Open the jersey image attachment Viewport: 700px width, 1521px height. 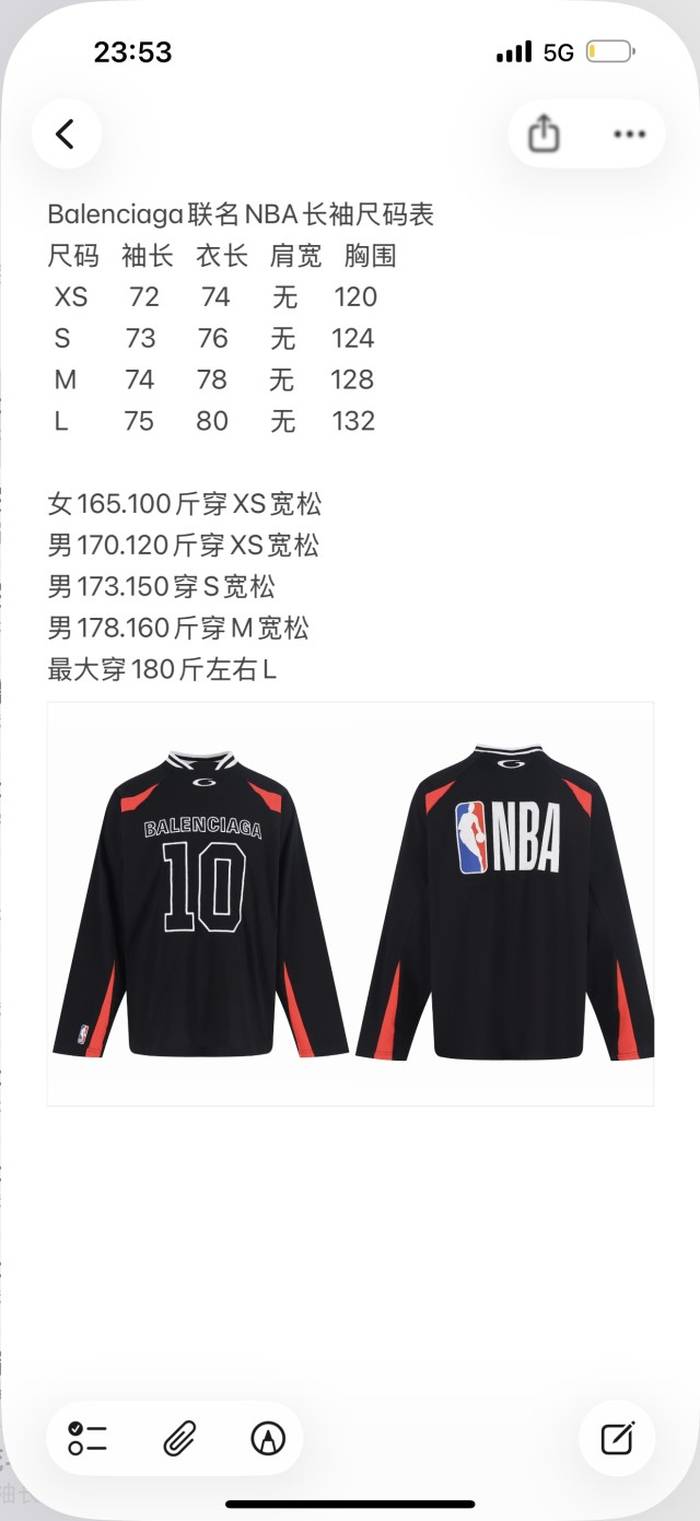click(x=350, y=903)
